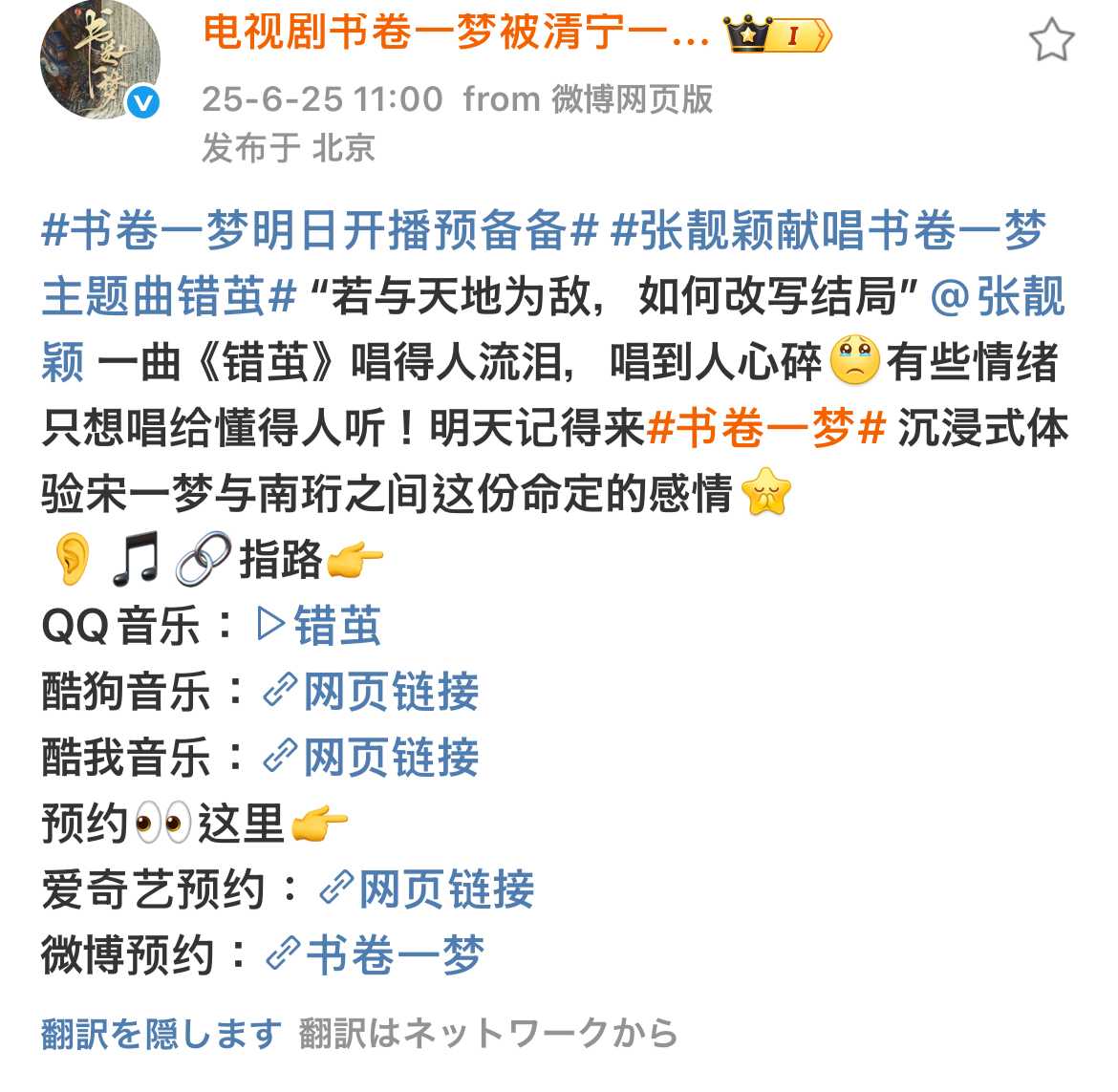The width and height of the screenshot is (1118, 1092).
Task: Open the orange #书卷一梦# topic
Action: [767, 429]
